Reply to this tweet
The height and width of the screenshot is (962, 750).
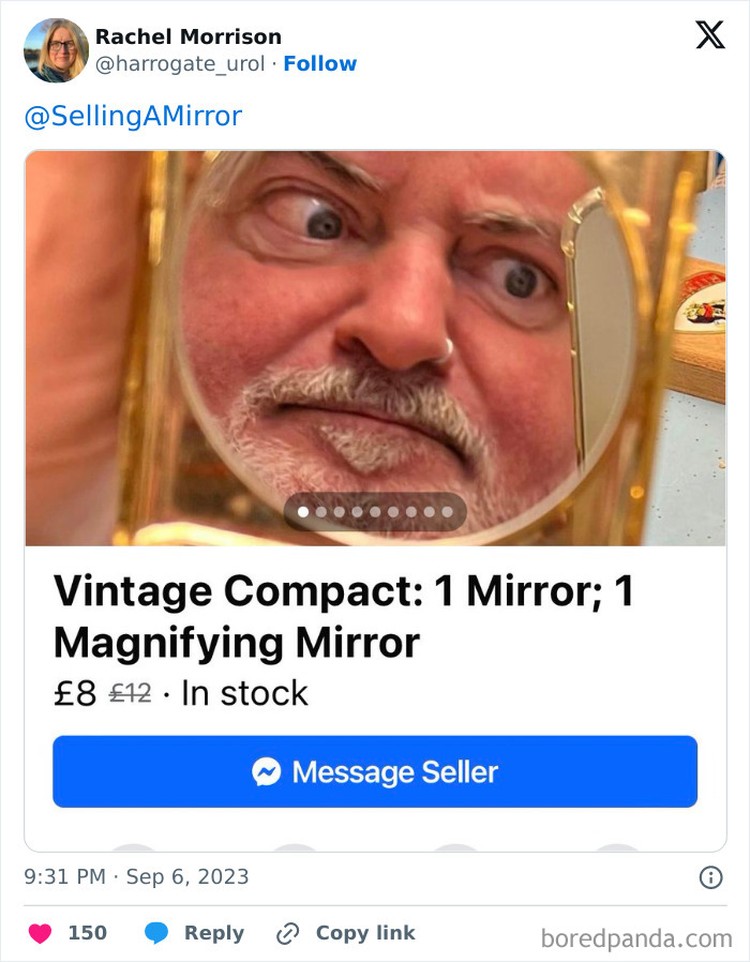[x=196, y=933]
